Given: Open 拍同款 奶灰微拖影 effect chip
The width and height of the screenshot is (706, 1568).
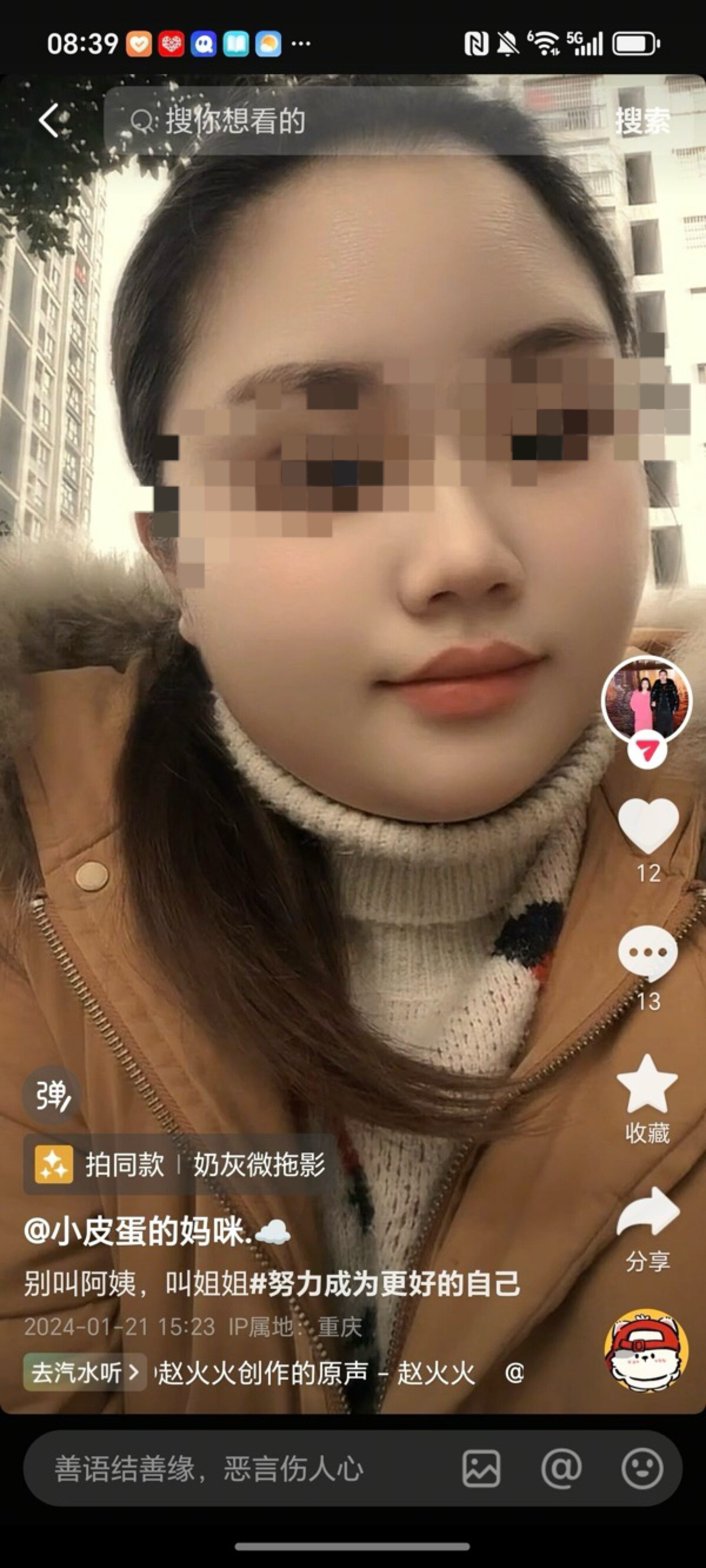Looking at the screenshot, I should pos(180,1165).
